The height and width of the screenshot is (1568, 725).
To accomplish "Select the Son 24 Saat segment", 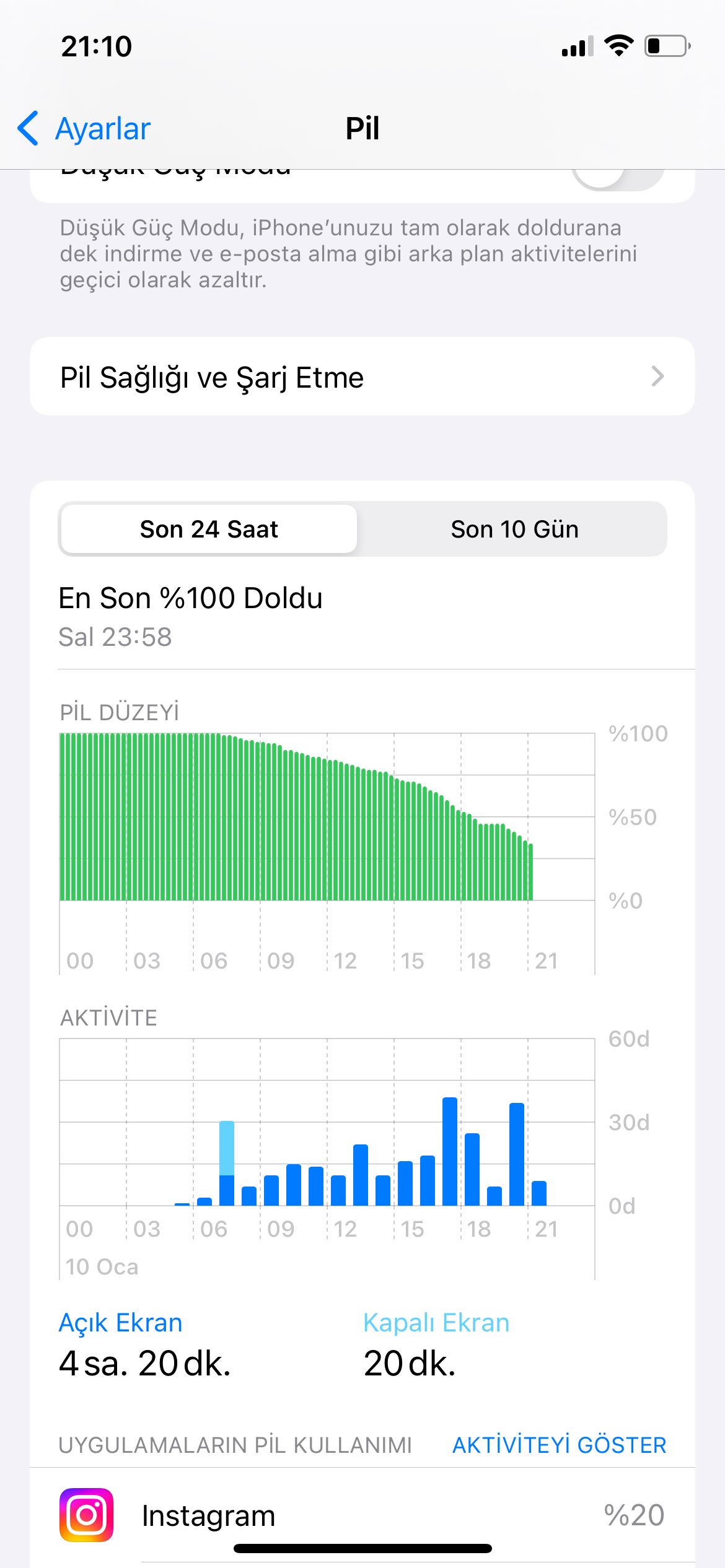I will (x=209, y=529).
